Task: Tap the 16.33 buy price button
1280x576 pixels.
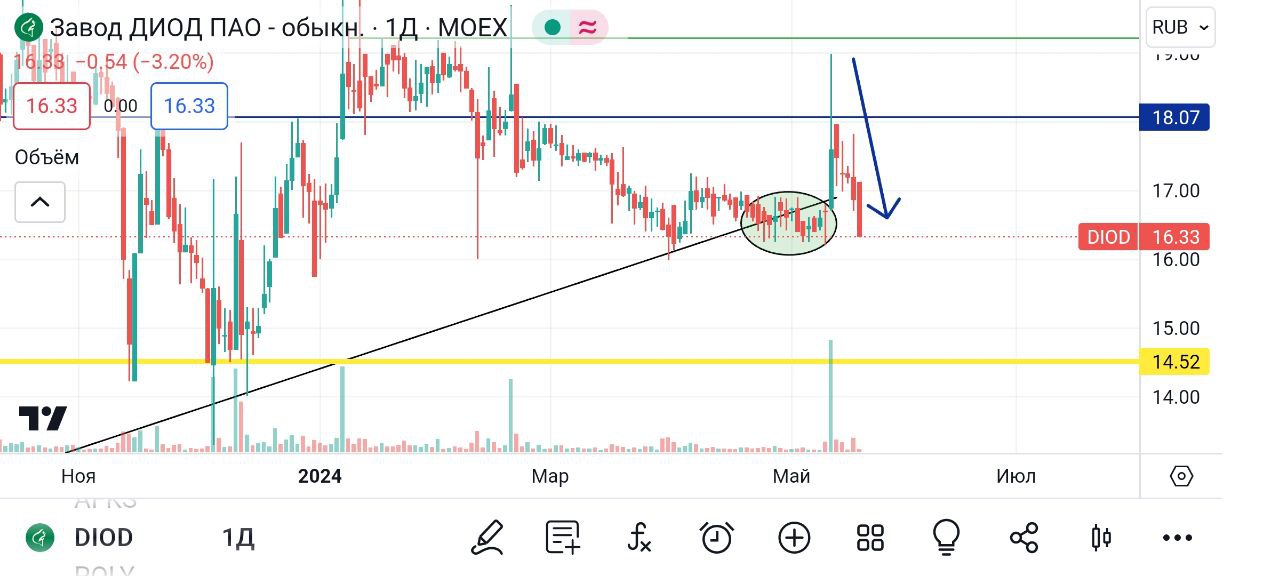Action: point(189,106)
